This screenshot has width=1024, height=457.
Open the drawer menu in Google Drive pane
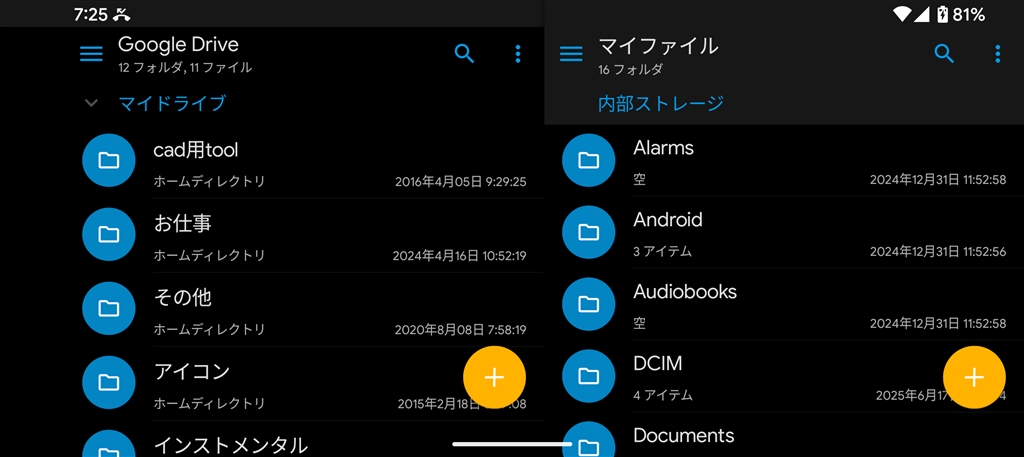91,54
